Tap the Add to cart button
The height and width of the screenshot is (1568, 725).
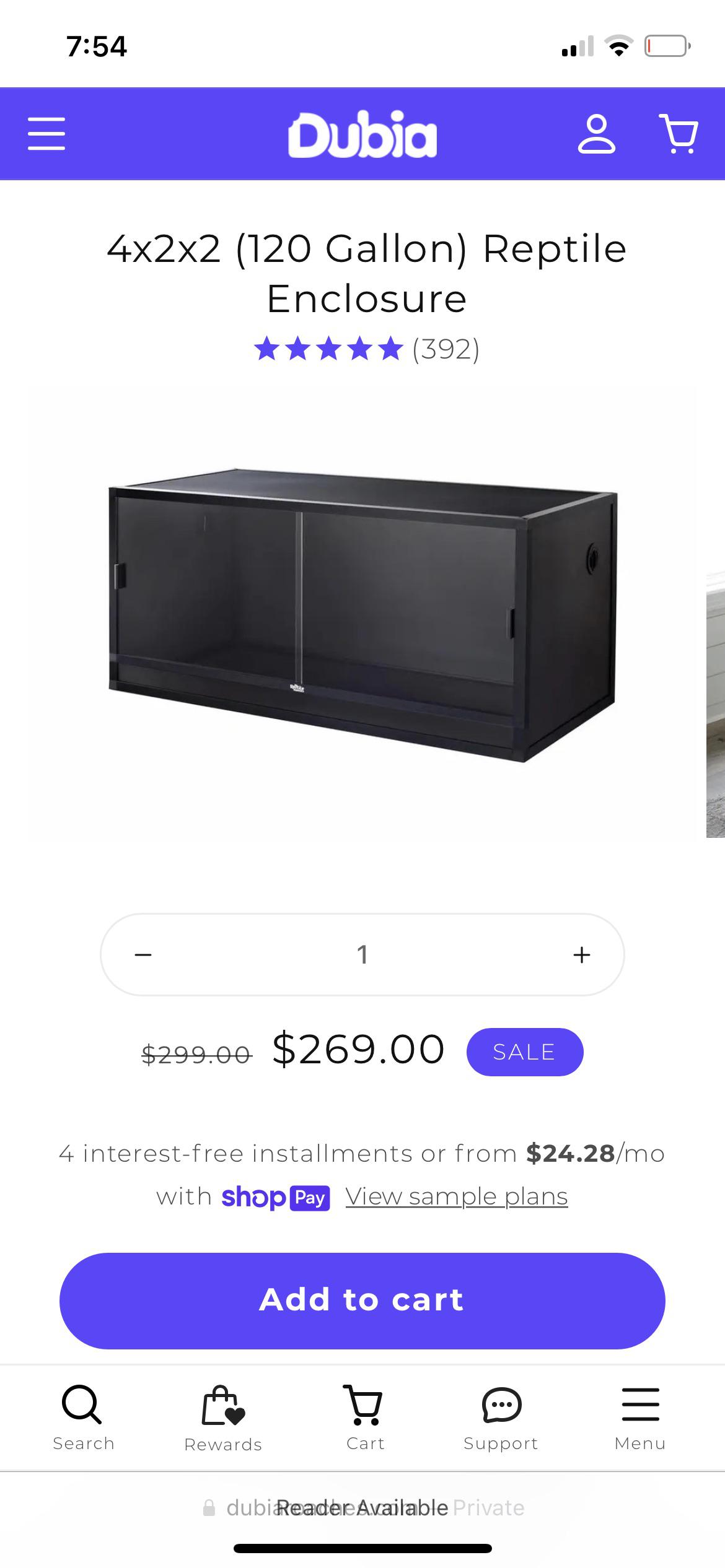[362, 1300]
